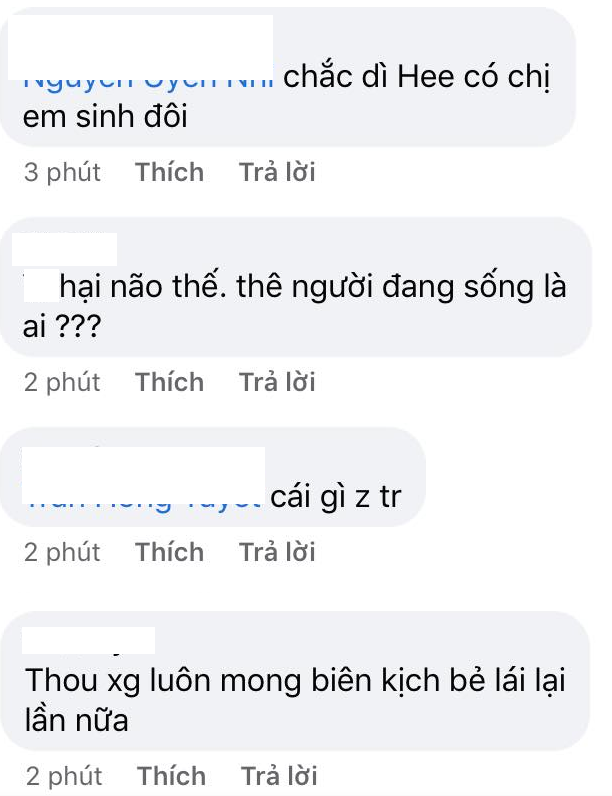Like the comment about dì Hee's twin

point(170,172)
